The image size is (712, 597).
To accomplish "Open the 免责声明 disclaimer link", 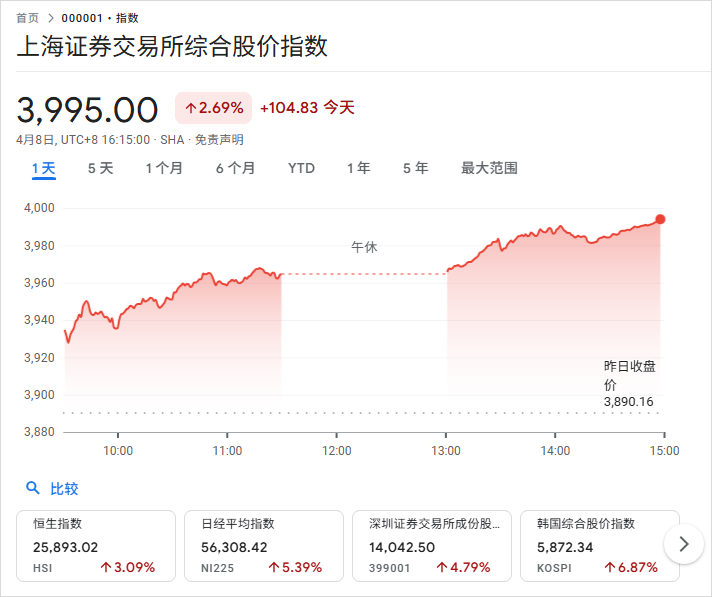I will 219,140.
